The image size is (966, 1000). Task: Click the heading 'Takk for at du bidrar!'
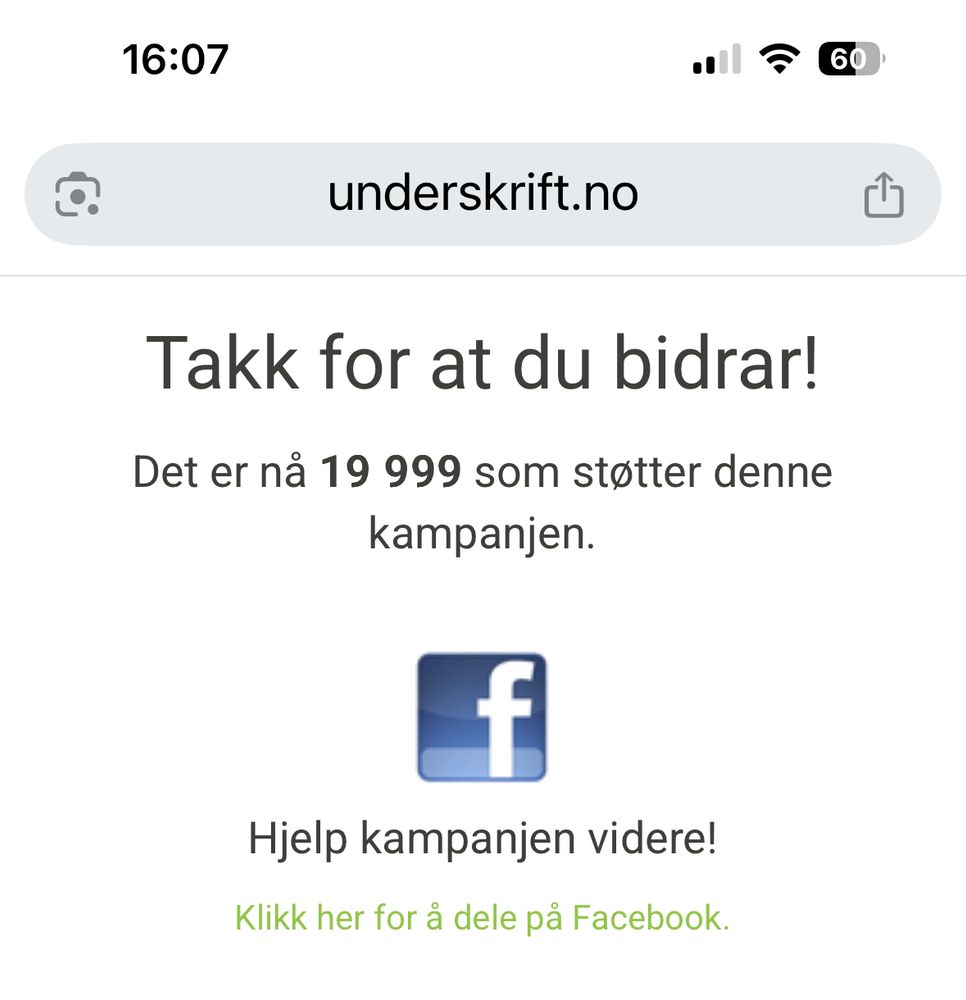tap(483, 363)
